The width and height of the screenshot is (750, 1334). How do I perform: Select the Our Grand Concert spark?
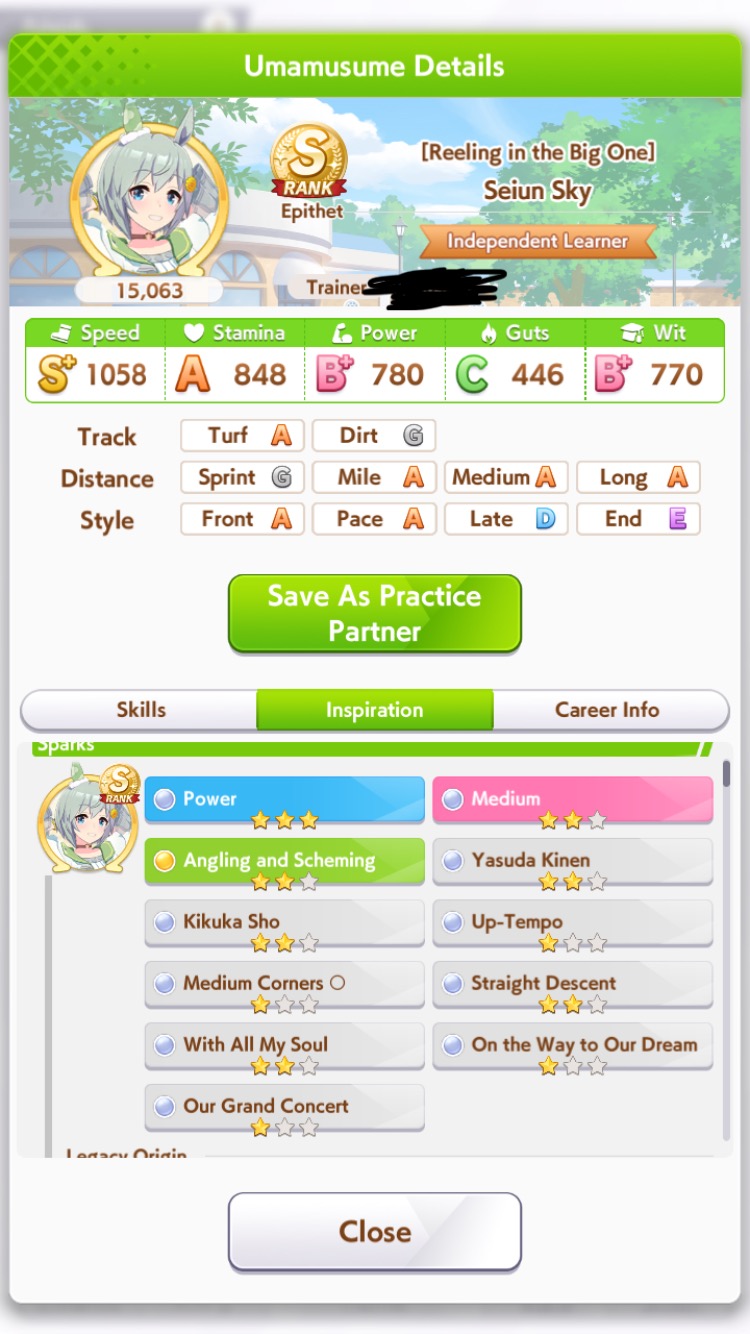click(285, 1108)
